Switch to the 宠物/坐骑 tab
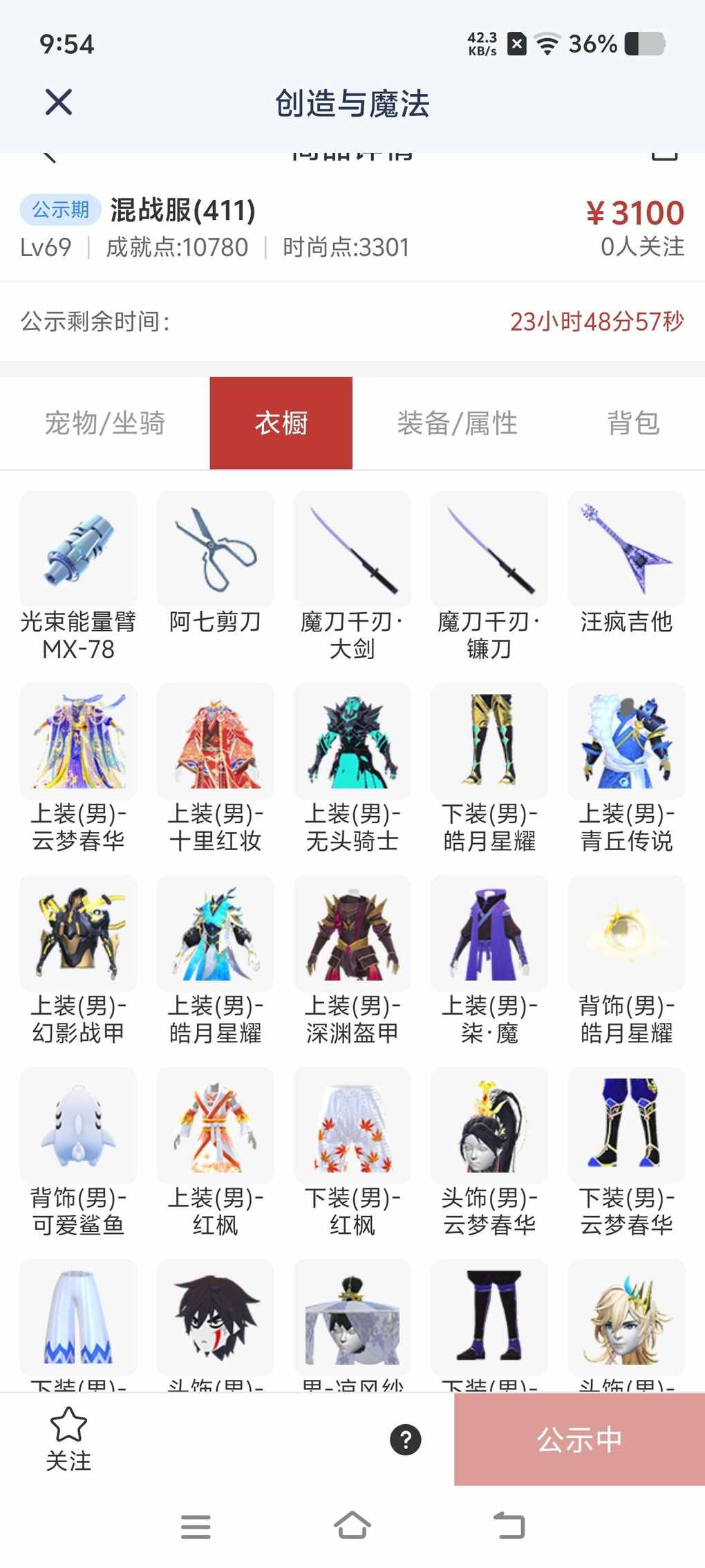Viewport: 705px width, 1568px height. click(x=105, y=423)
